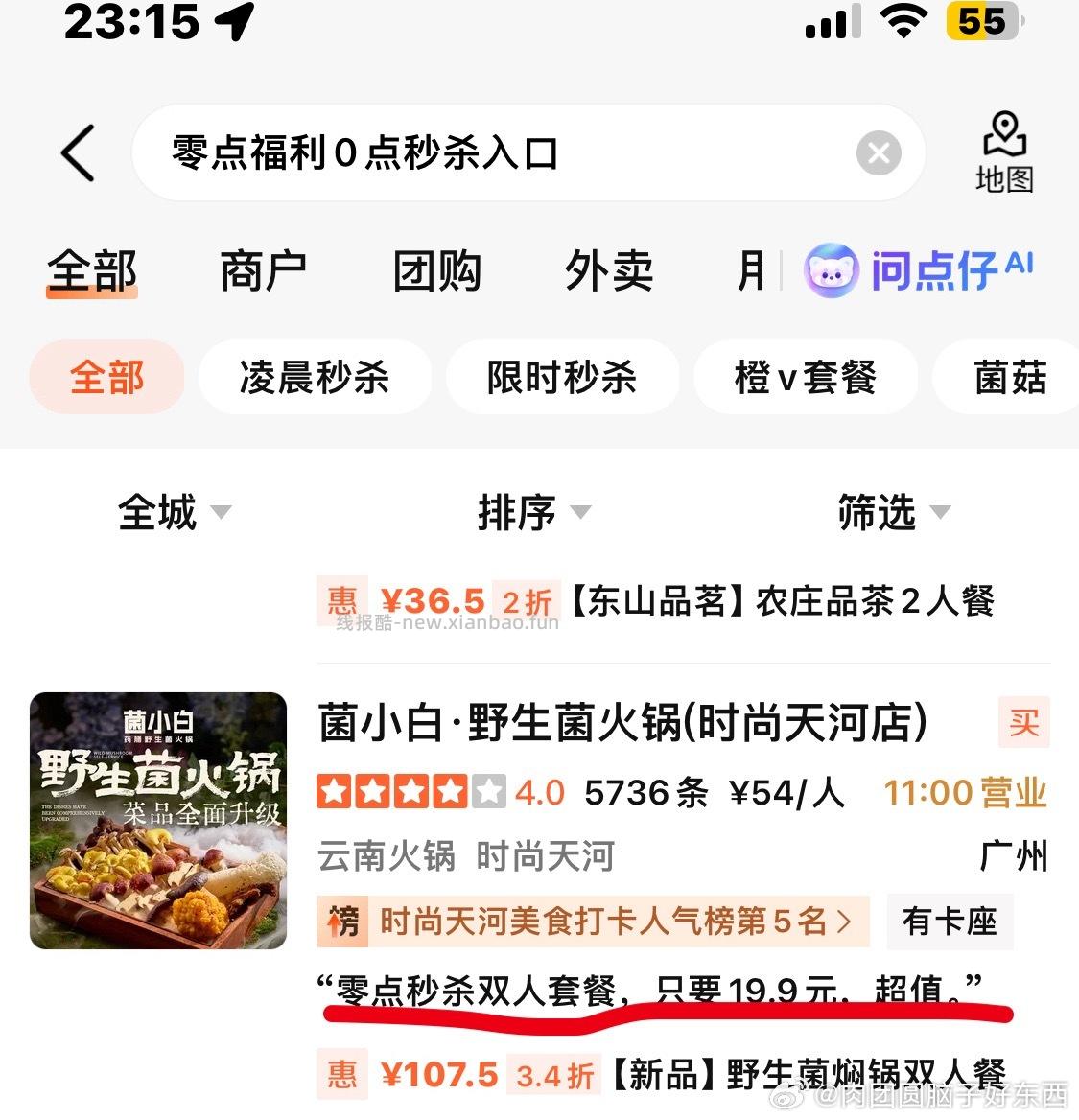This screenshot has height=1120, width=1079.
Task: Switch to the 团购 tab
Action: (438, 269)
